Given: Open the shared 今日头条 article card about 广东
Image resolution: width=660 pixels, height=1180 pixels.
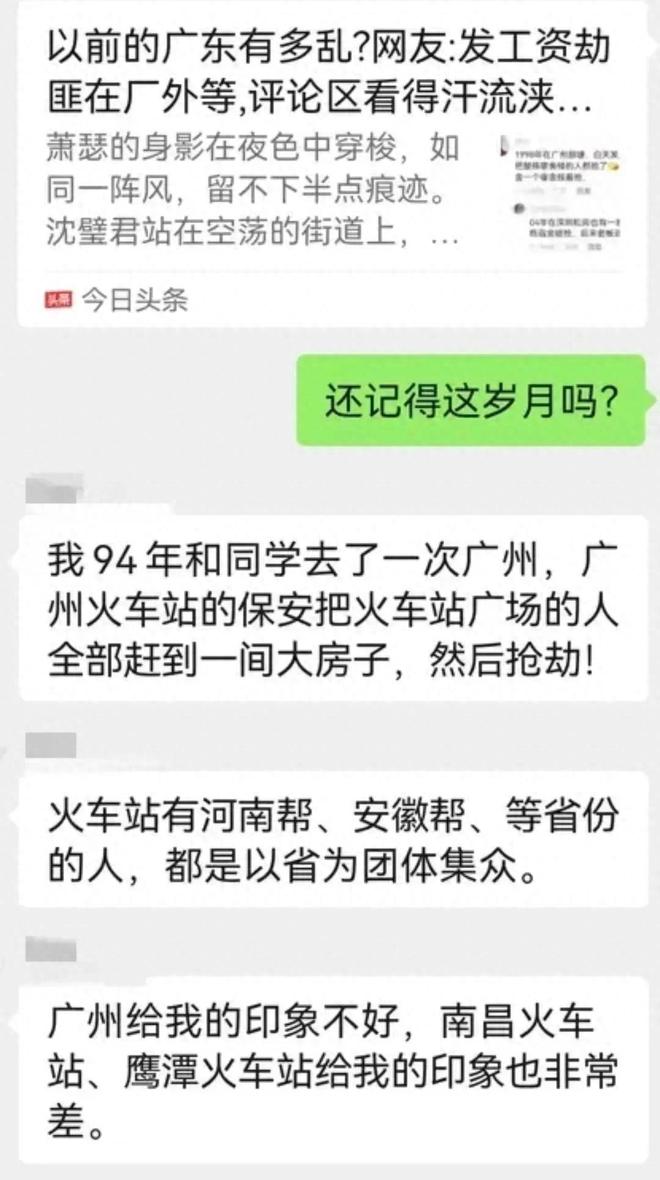Looking at the screenshot, I should [332, 164].
